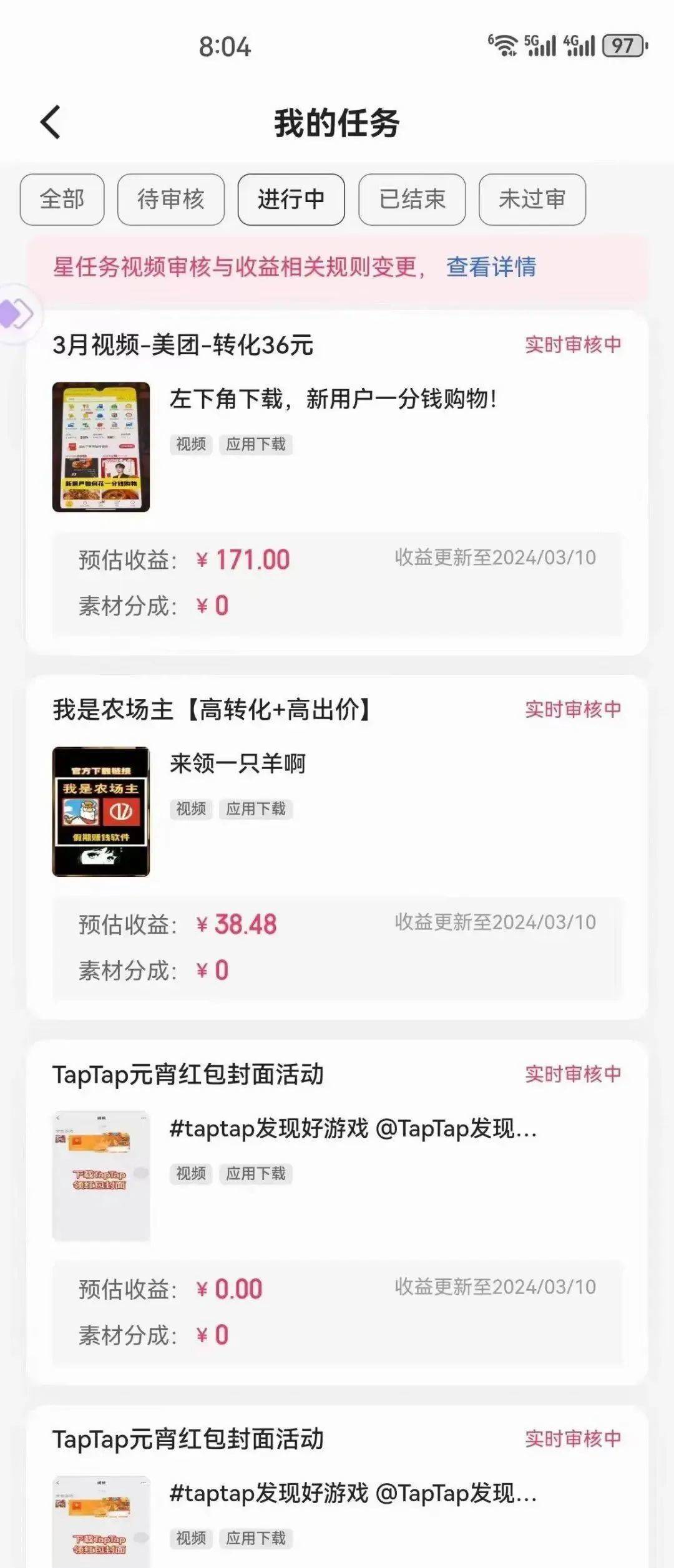Go back from 我的任务 page

pyautogui.click(x=51, y=122)
